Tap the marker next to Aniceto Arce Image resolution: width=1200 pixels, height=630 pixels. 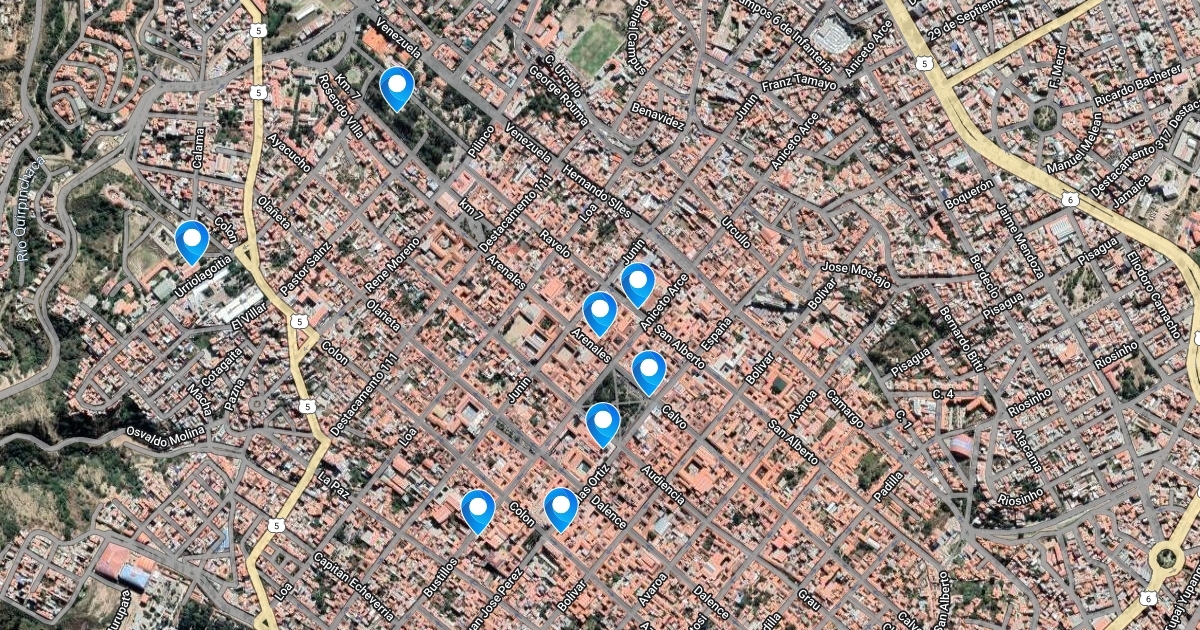638,283
